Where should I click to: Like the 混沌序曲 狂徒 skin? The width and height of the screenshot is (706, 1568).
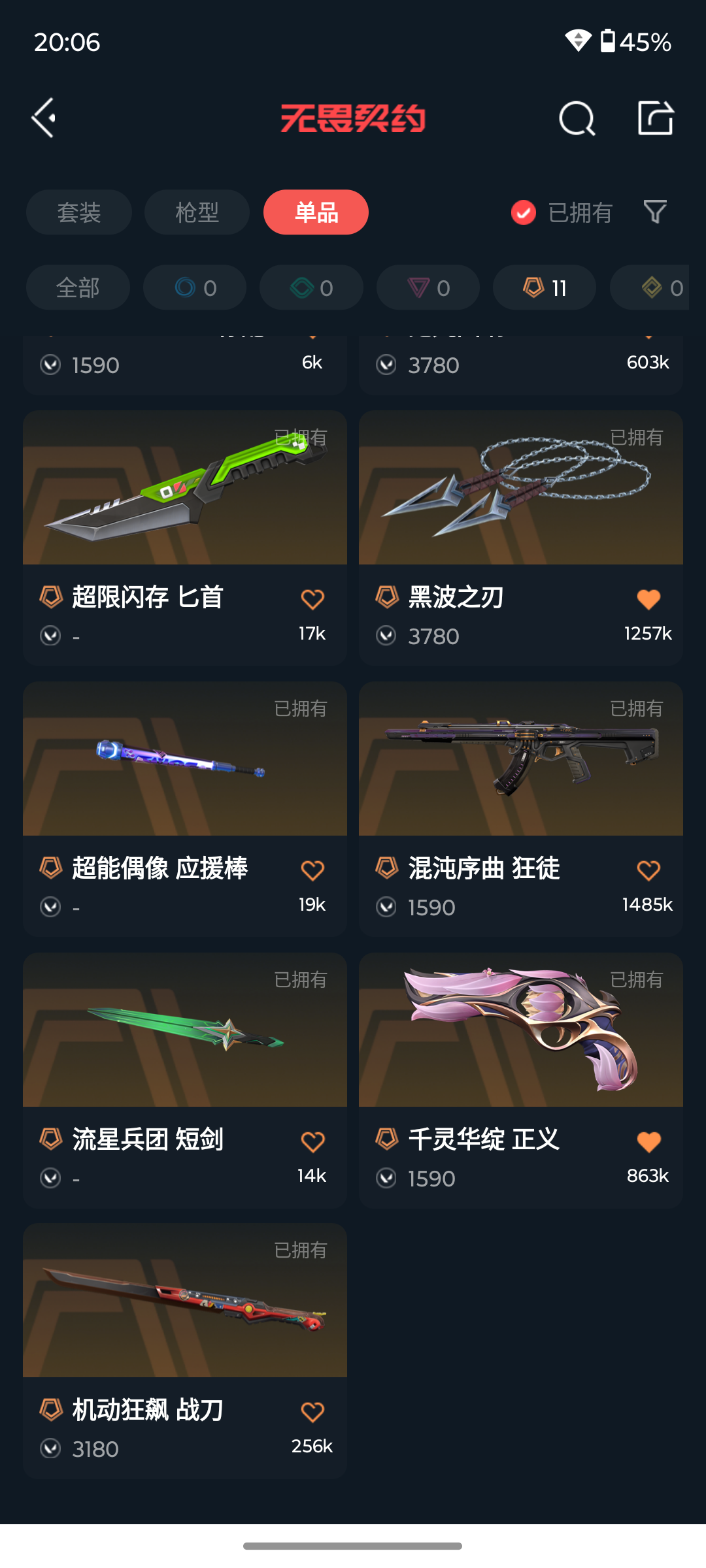648,870
